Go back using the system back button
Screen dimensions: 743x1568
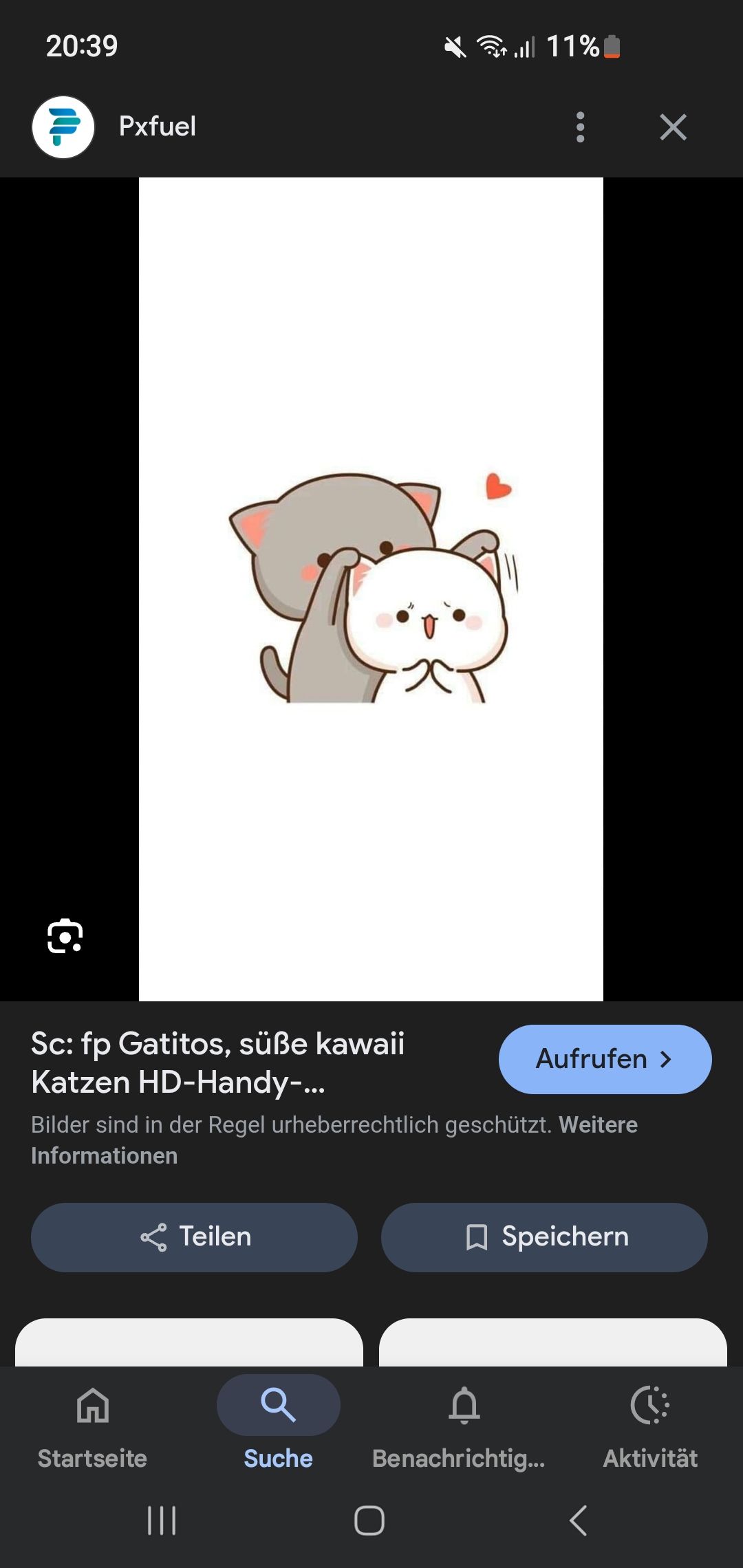(x=579, y=1520)
